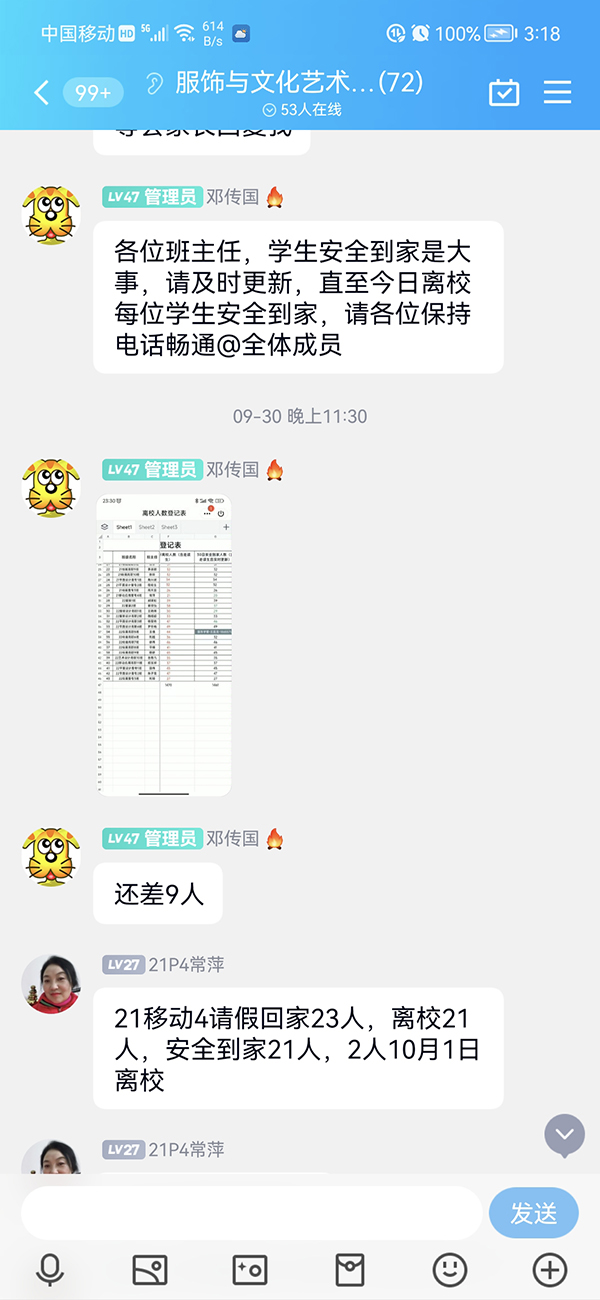This screenshot has height=1300, width=600.
Task: Open the group chat settings menu
Action: click(557, 93)
